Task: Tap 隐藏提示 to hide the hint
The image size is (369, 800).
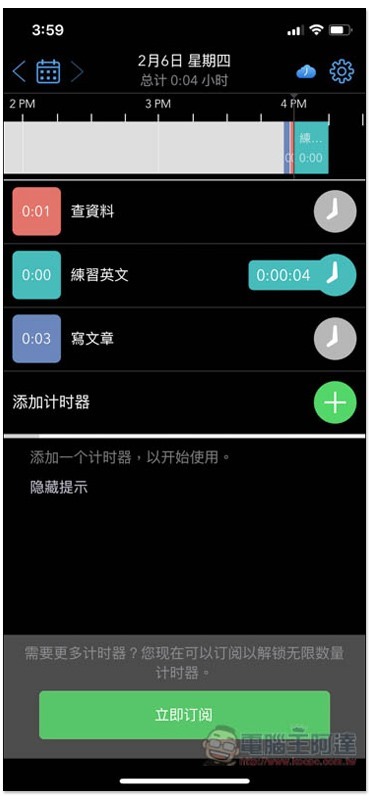Action: 59,487
